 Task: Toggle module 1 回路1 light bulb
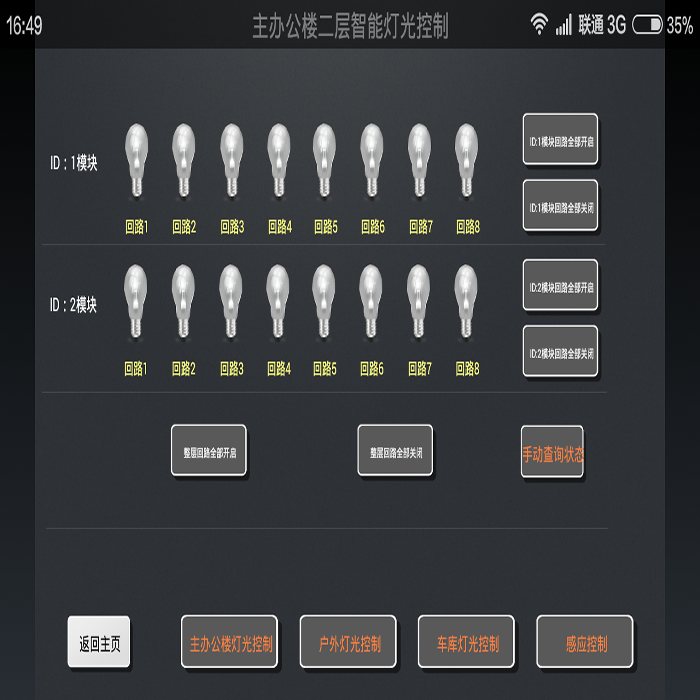136,160
